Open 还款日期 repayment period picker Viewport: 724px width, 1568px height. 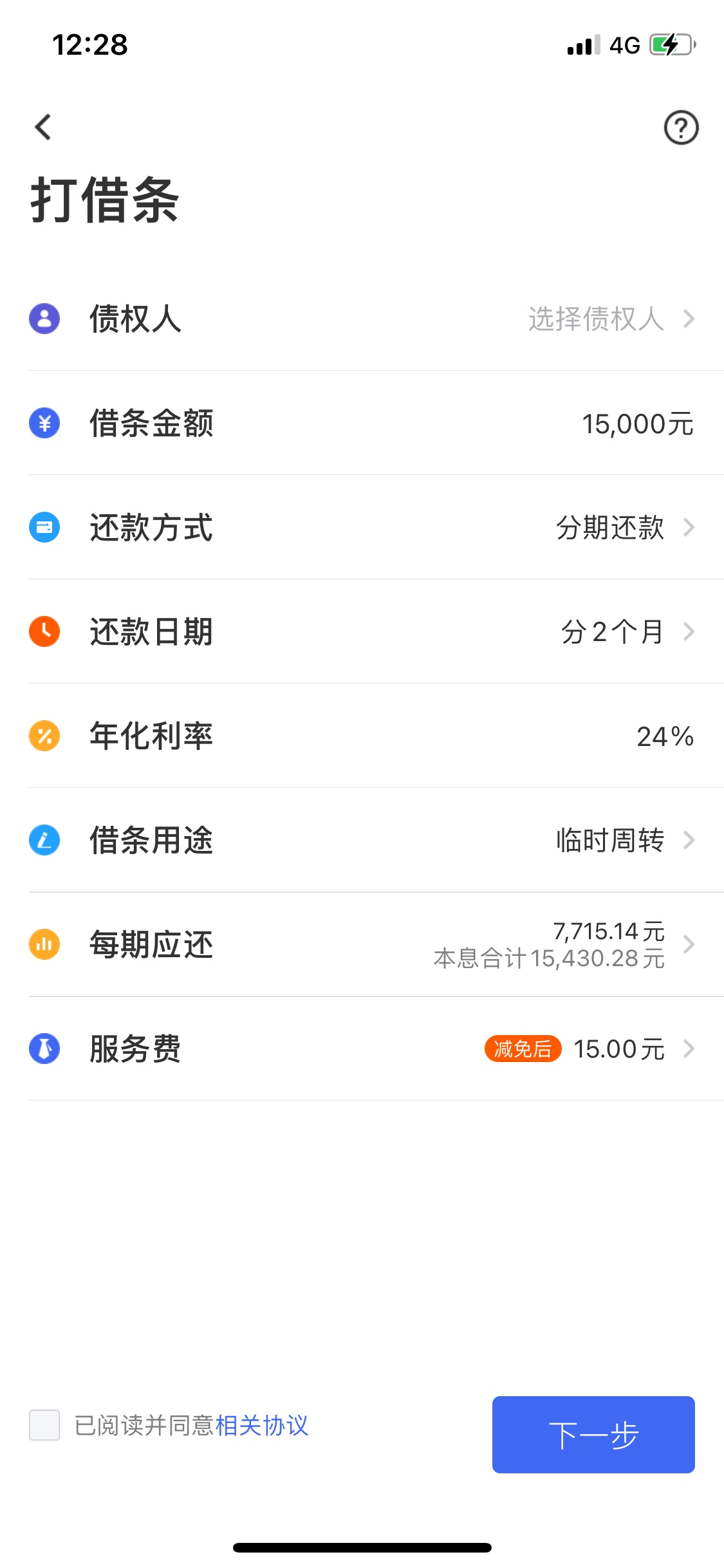tap(376, 631)
